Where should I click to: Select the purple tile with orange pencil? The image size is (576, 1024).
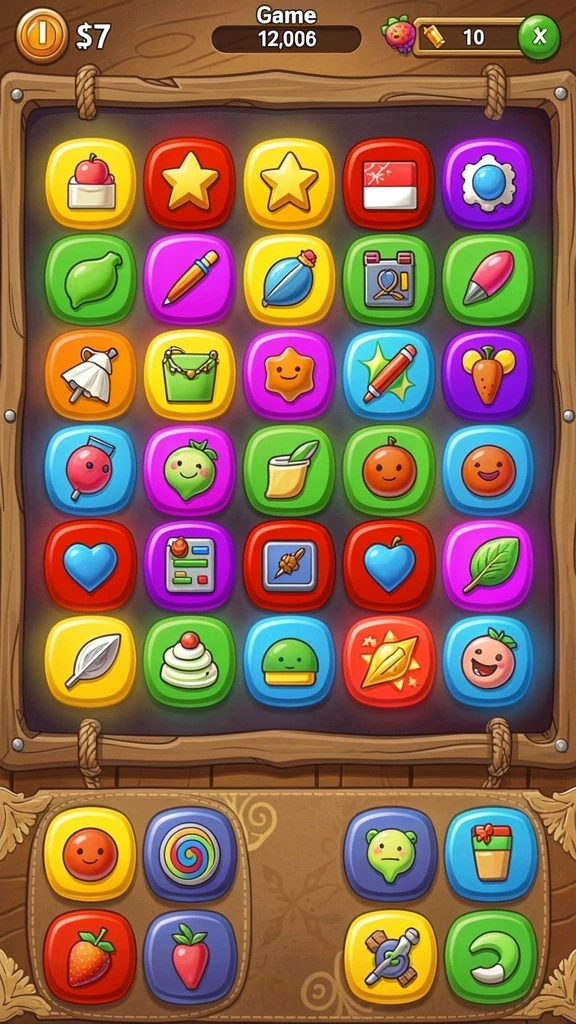189,280
